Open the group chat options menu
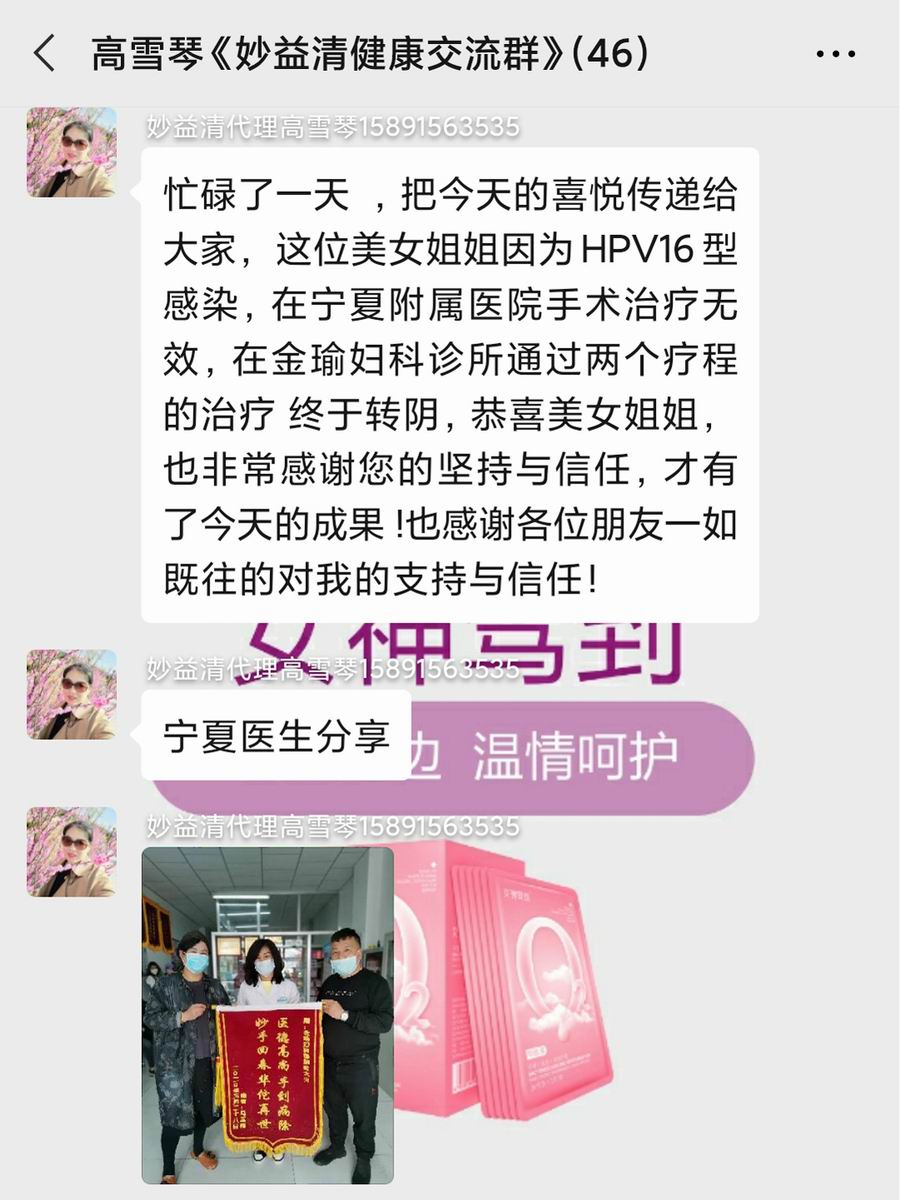This screenshot has height=1200, width=900. (x=836, y=53)
